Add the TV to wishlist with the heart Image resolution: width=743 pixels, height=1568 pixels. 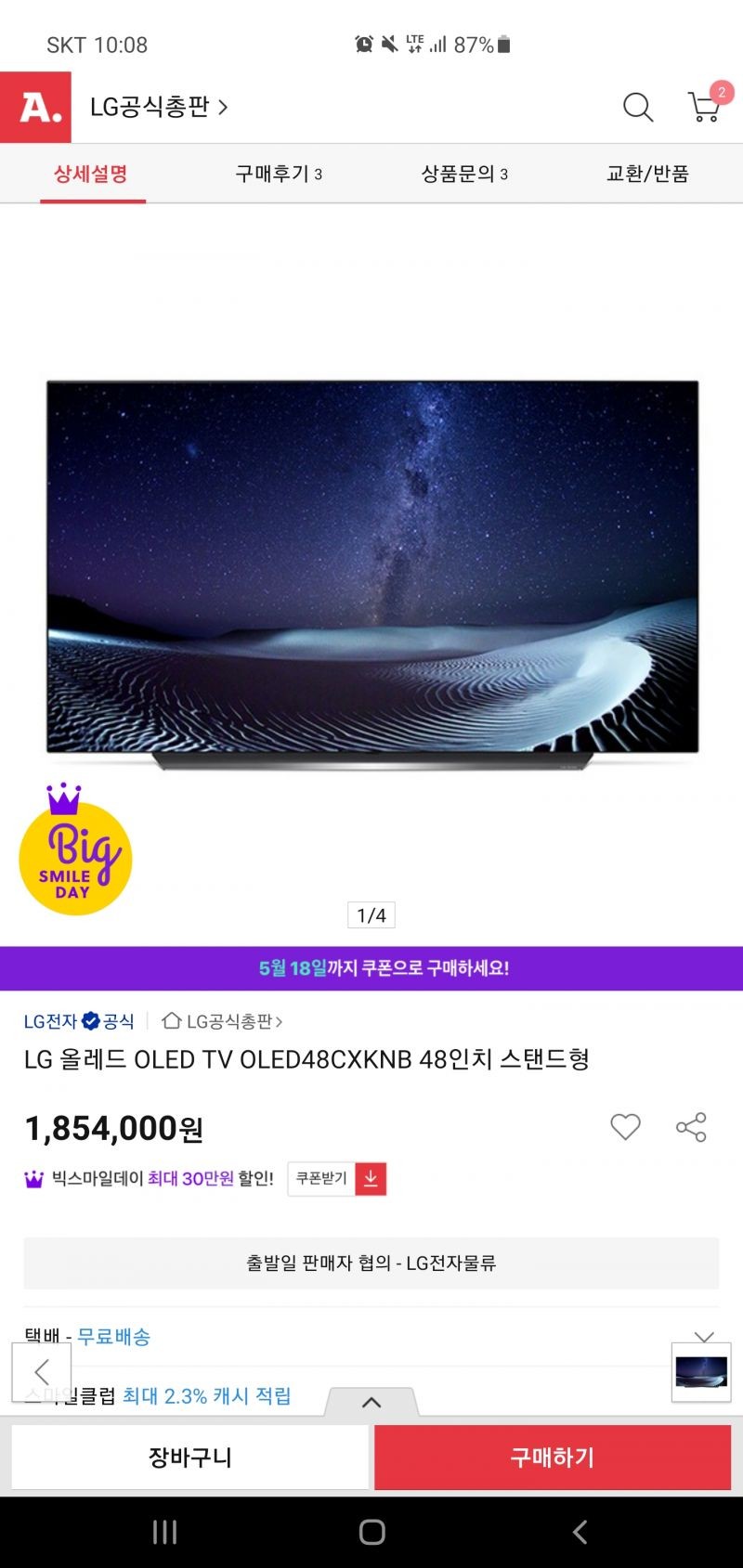click(x=625, y=1127)
